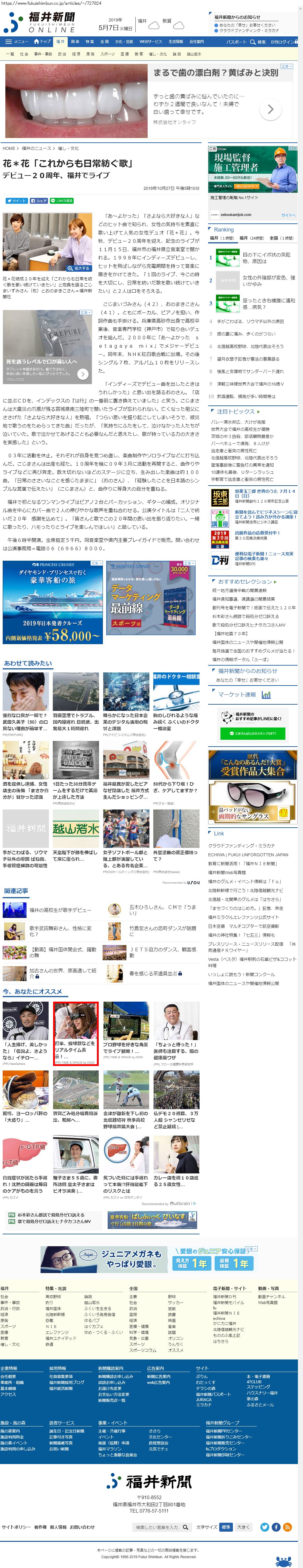Switch to the 国体 tab

[x=75, y=41]
